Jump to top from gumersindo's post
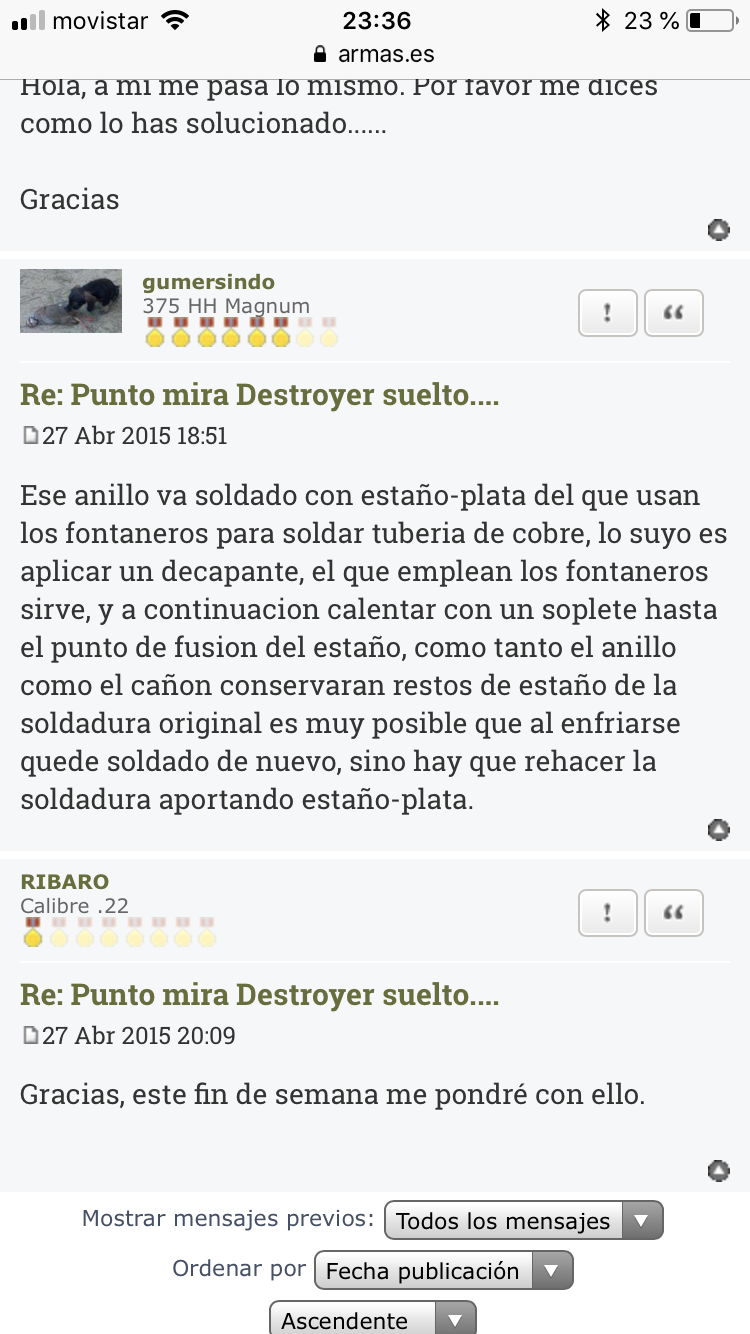Image resolution: width=750 pixels, height=1334 pixels. (718, 829)
